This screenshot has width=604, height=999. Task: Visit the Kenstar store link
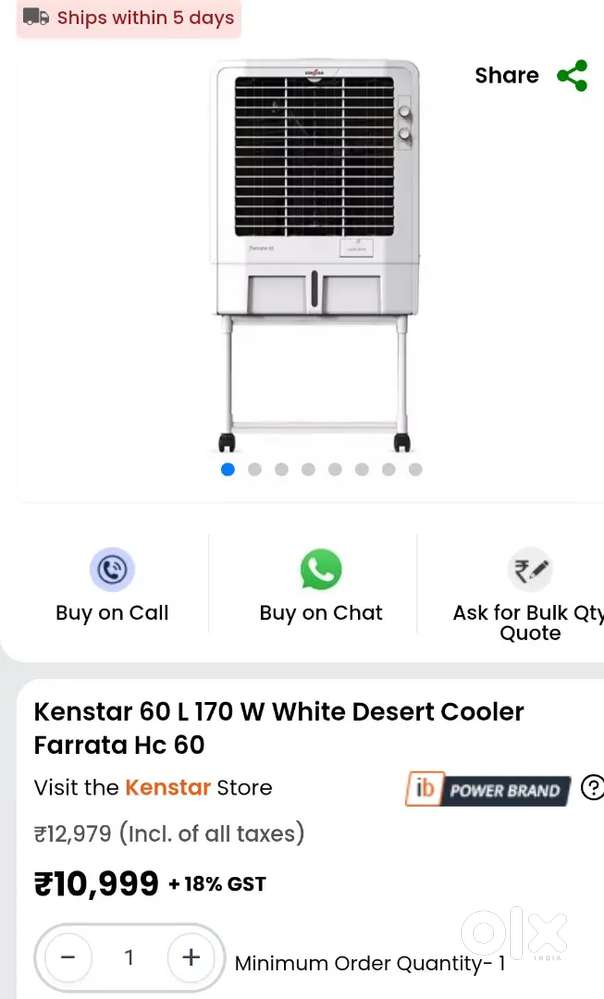coord(168,788)
